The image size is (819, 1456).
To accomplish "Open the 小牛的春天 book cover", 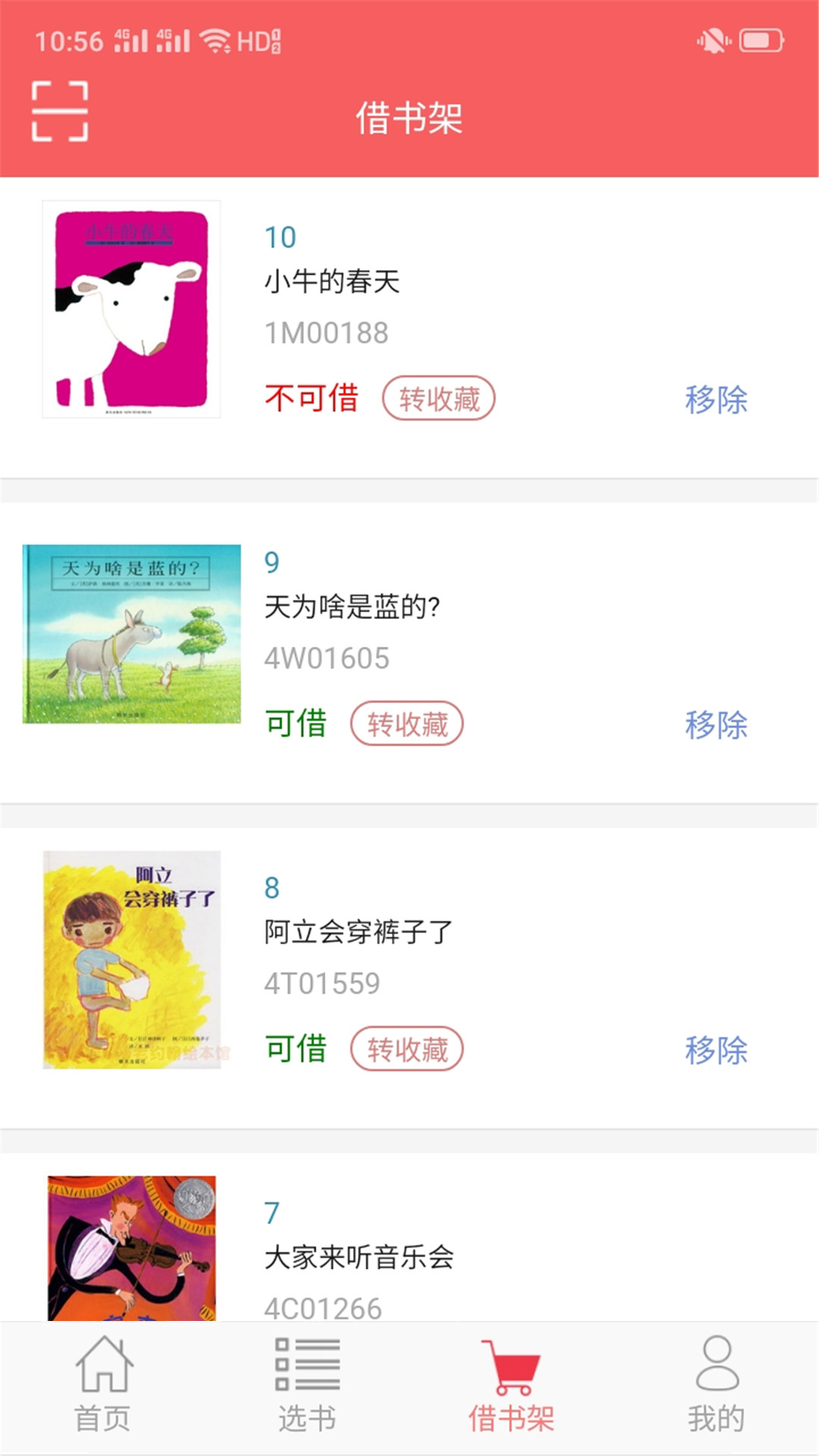I will 131,309.
